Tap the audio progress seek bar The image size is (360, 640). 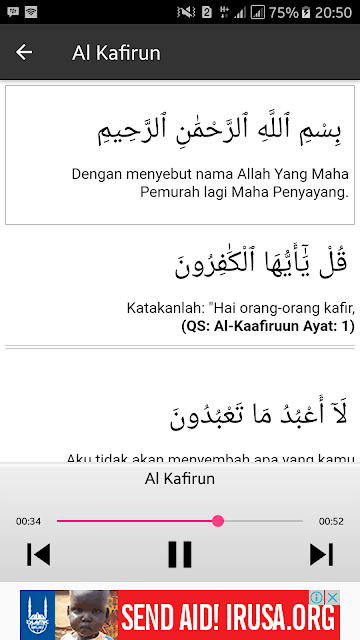180,521
